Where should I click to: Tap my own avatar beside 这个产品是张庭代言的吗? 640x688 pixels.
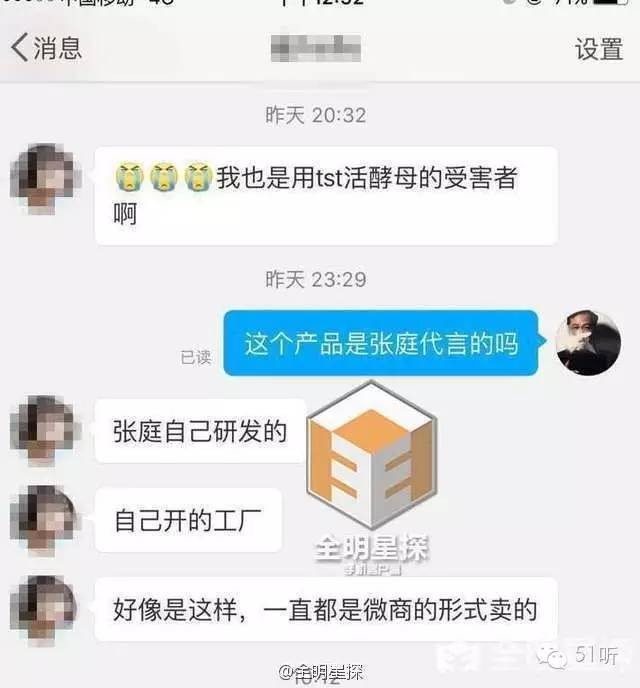pos(588,343)
